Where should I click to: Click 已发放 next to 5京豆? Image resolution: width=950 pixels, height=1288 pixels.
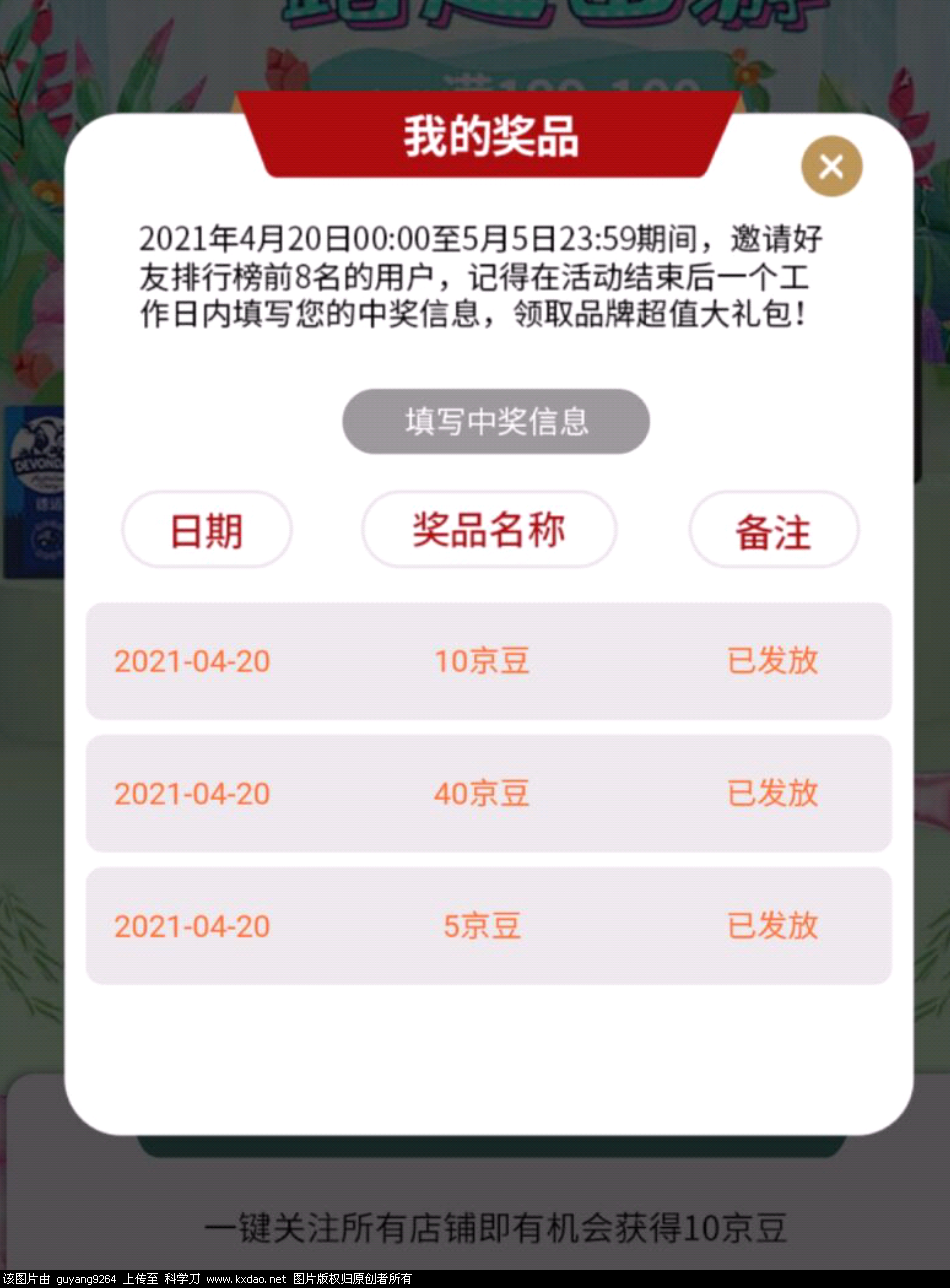pos(771,925)
